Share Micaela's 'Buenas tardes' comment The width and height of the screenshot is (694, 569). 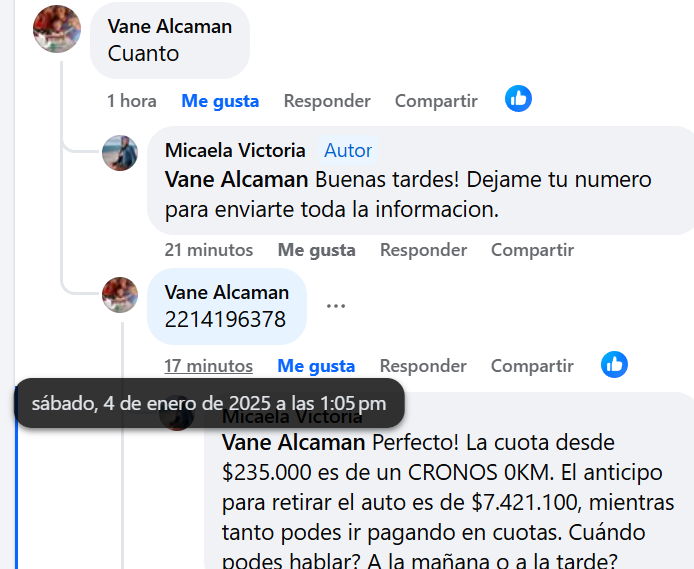point(532,250)
